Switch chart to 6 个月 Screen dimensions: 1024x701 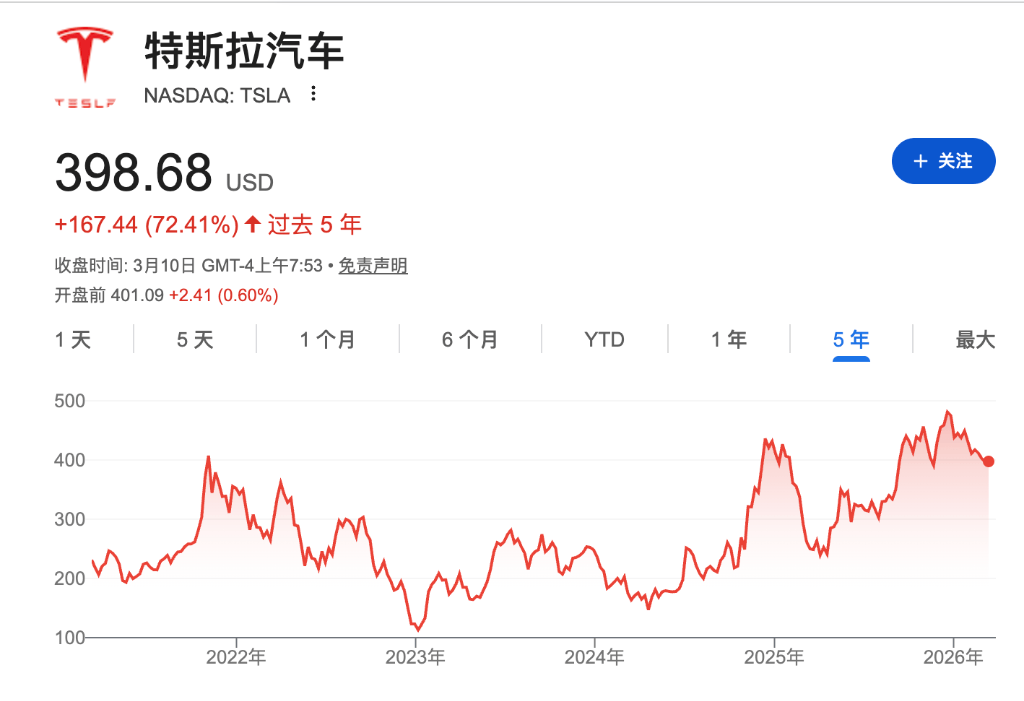point(470,339)
